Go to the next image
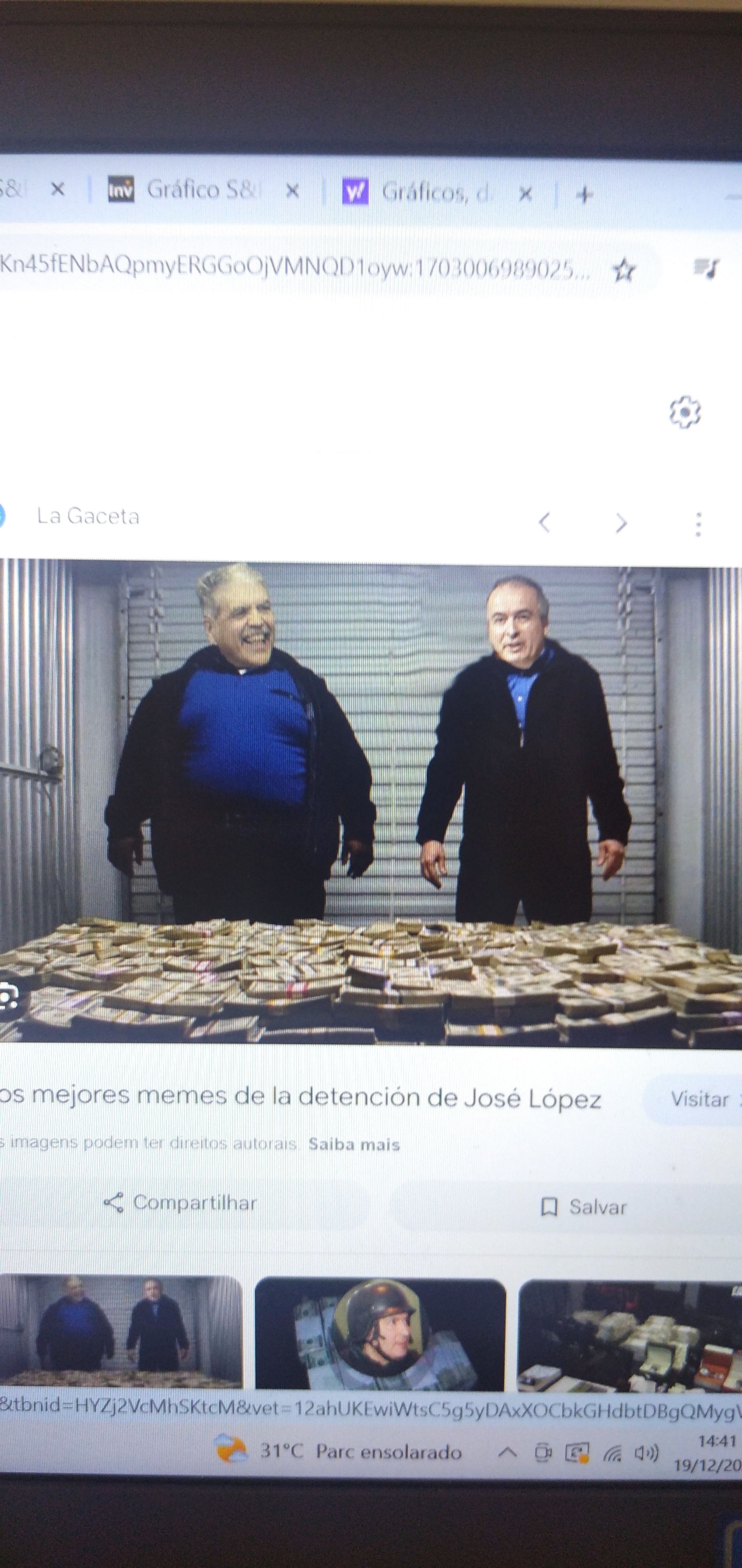Image resolution: width=742 pixels, height=1568 pixels. point(621,523)
